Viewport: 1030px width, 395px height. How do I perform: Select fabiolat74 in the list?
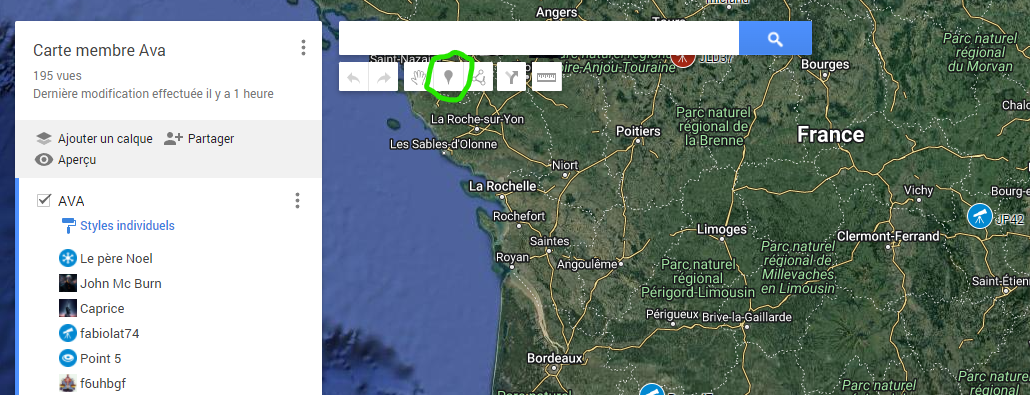110,333
